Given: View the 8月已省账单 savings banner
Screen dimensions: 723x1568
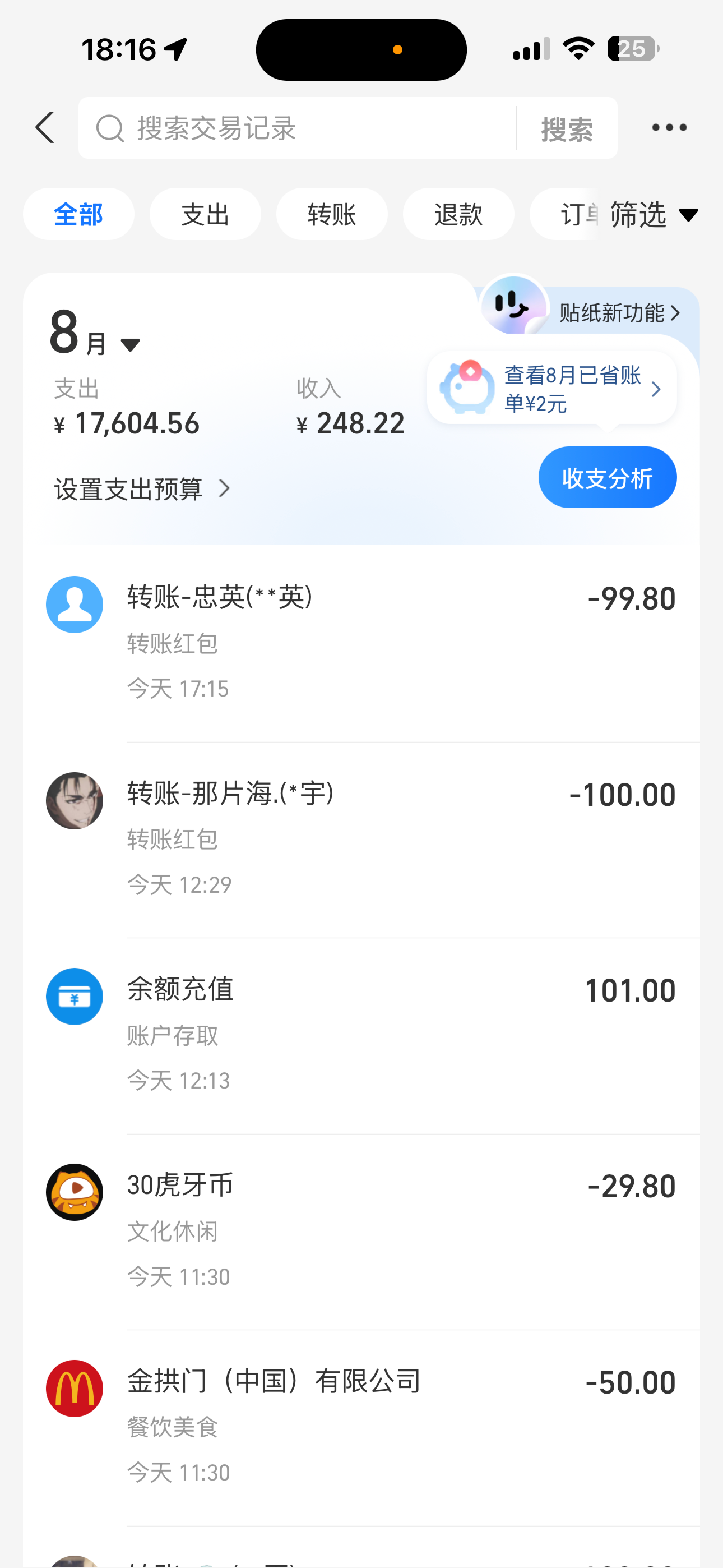Looking at the screenshot, I should pos(552,389).
